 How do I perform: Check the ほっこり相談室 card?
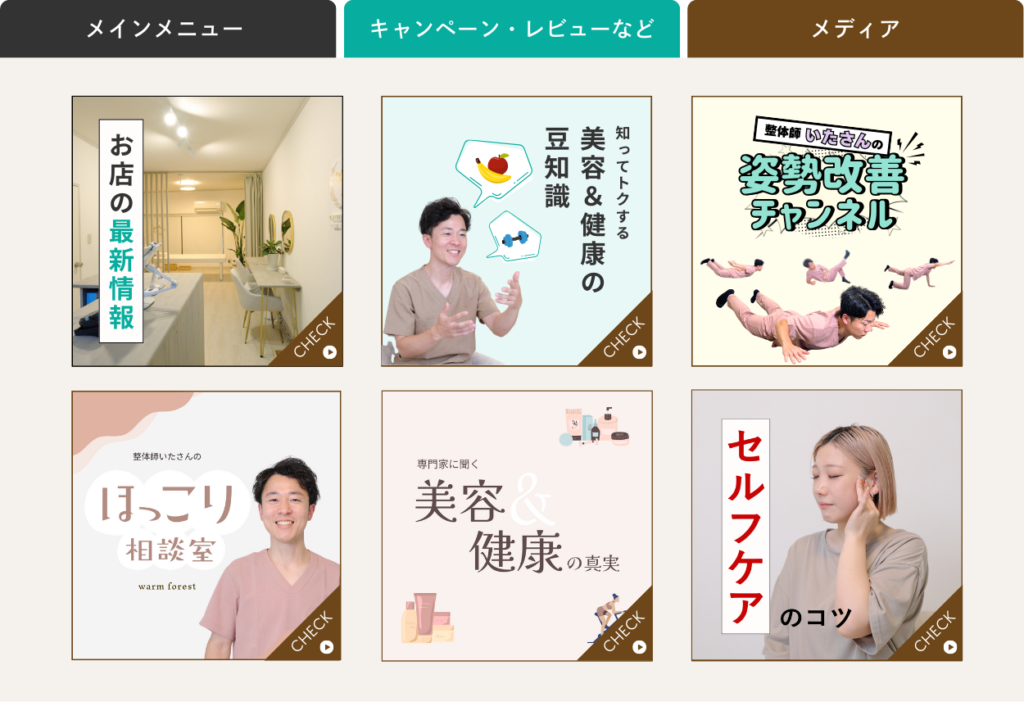pos(207,525)
